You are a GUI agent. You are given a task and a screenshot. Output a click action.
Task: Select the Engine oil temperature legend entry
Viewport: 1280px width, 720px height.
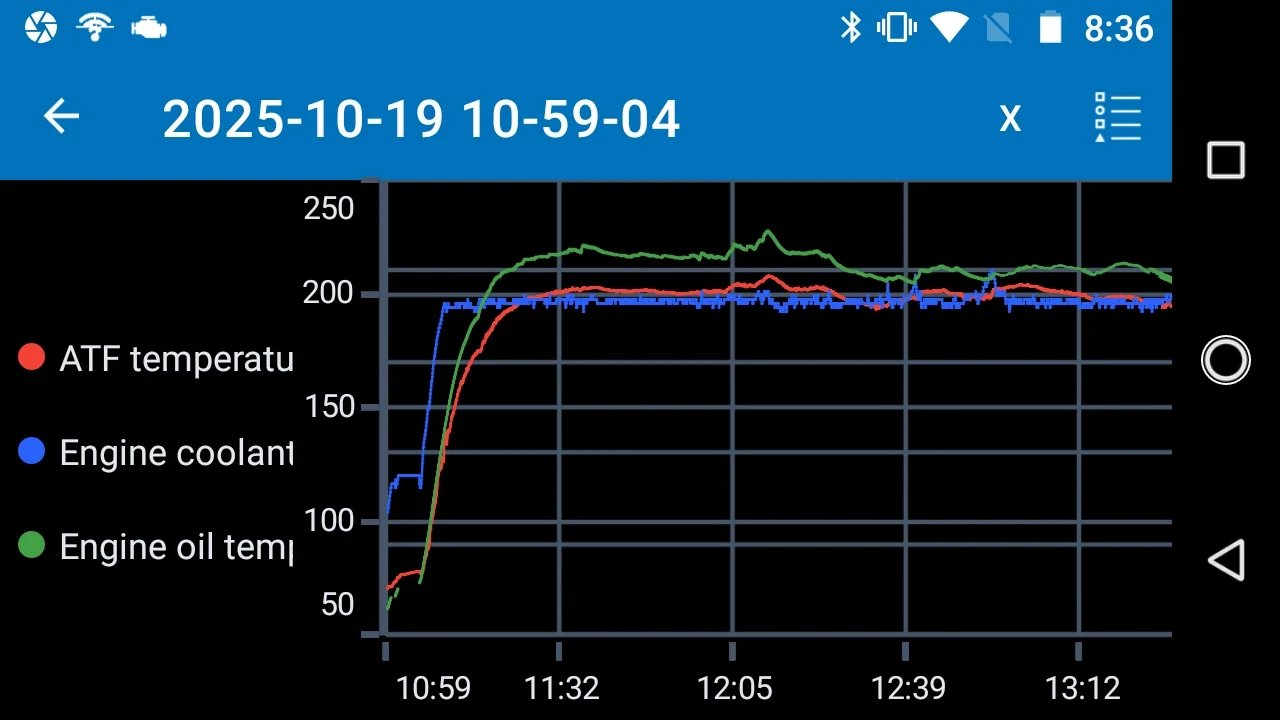[158, 546]
